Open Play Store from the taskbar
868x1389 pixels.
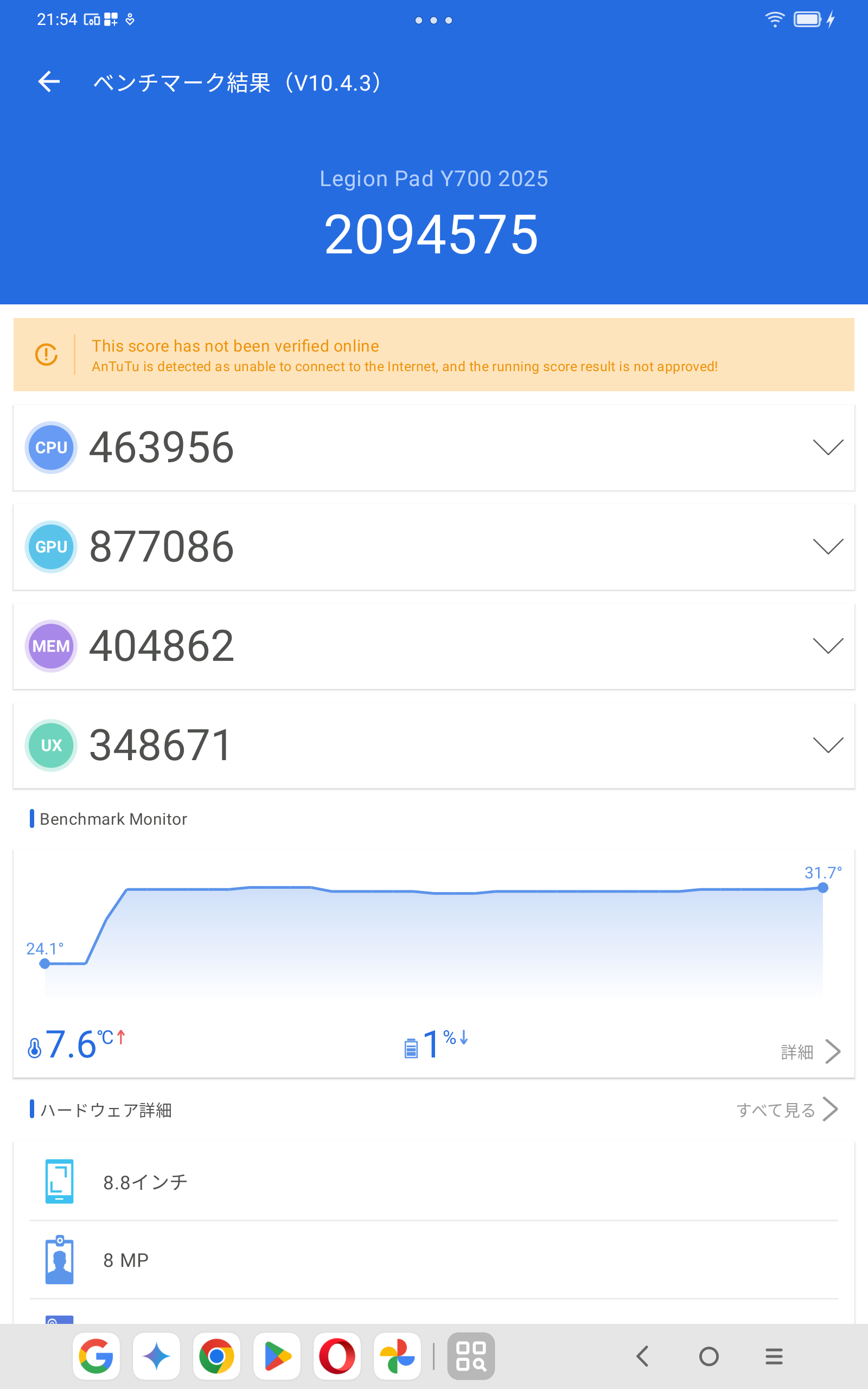(277, 1356)
